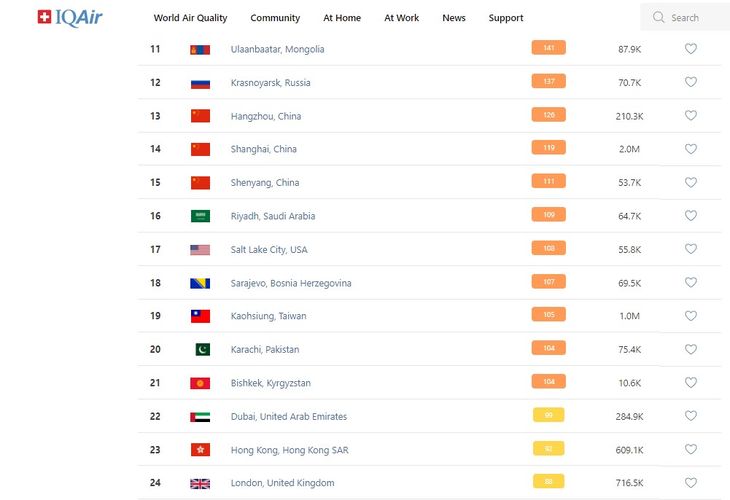This screenshot has width=730, height=500.
Task: Go to the At Home section
Action: click(x=342, y=18)
